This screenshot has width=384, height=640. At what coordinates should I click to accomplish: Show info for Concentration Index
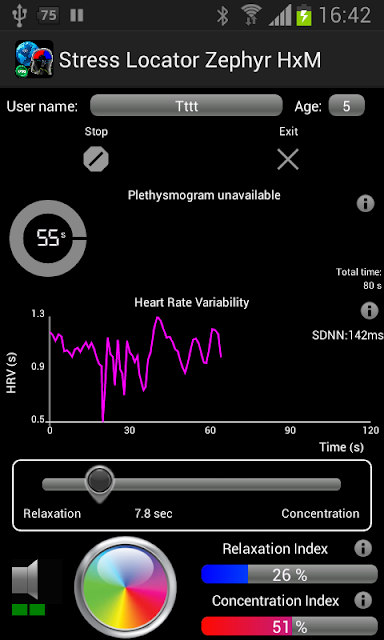(363, 600)
